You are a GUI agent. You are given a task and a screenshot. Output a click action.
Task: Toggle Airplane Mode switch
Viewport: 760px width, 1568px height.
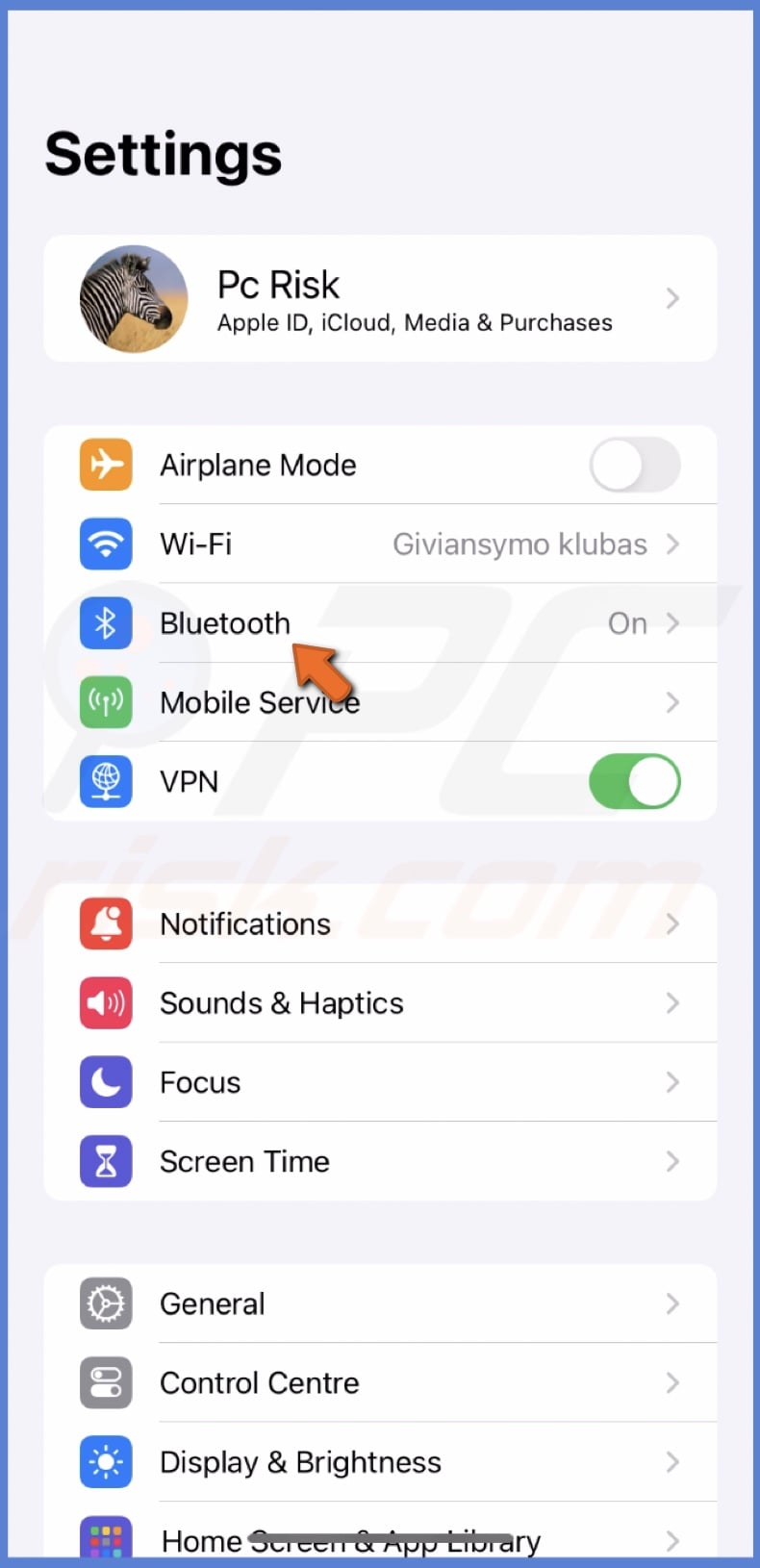[634, 465]
